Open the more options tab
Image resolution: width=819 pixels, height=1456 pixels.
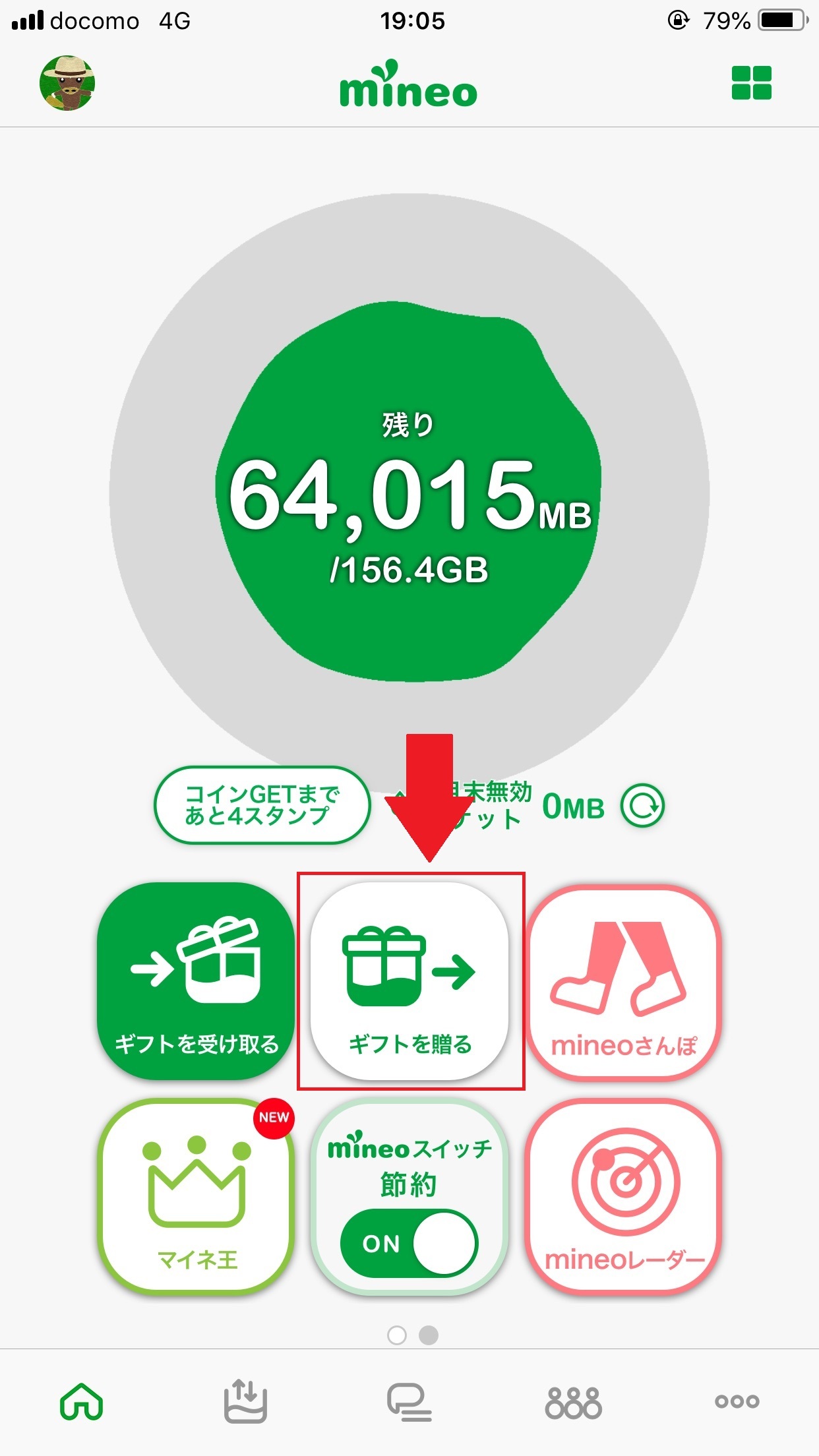pyautogui.click(x=737, y=1401)
